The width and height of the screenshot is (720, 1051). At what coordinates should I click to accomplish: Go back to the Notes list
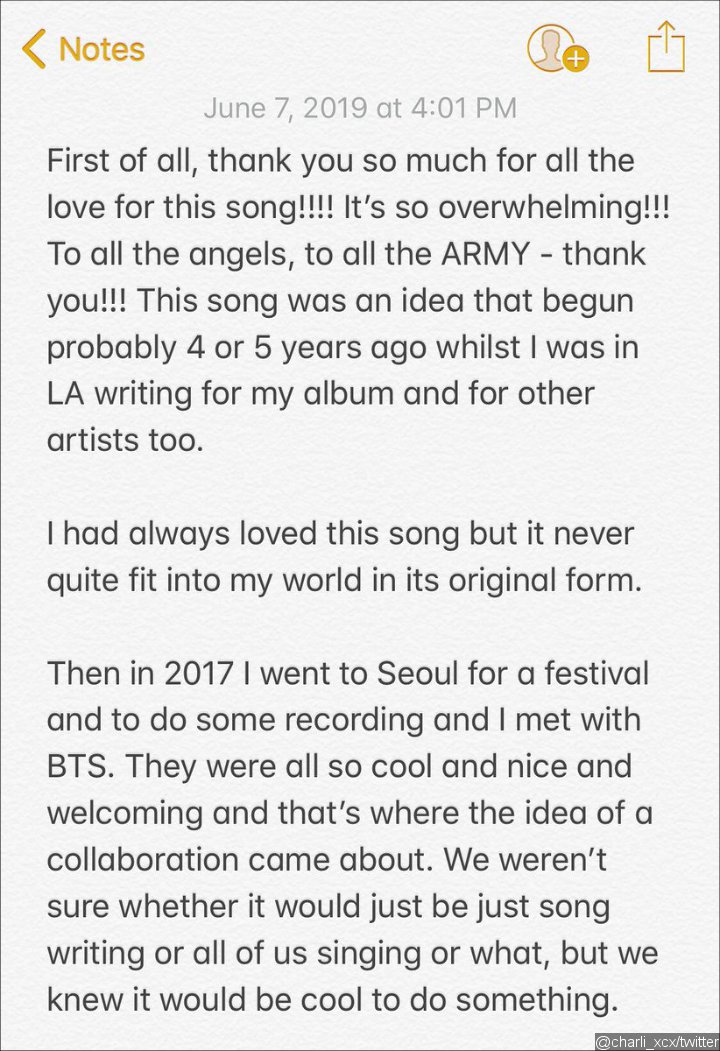click(84, 49)
